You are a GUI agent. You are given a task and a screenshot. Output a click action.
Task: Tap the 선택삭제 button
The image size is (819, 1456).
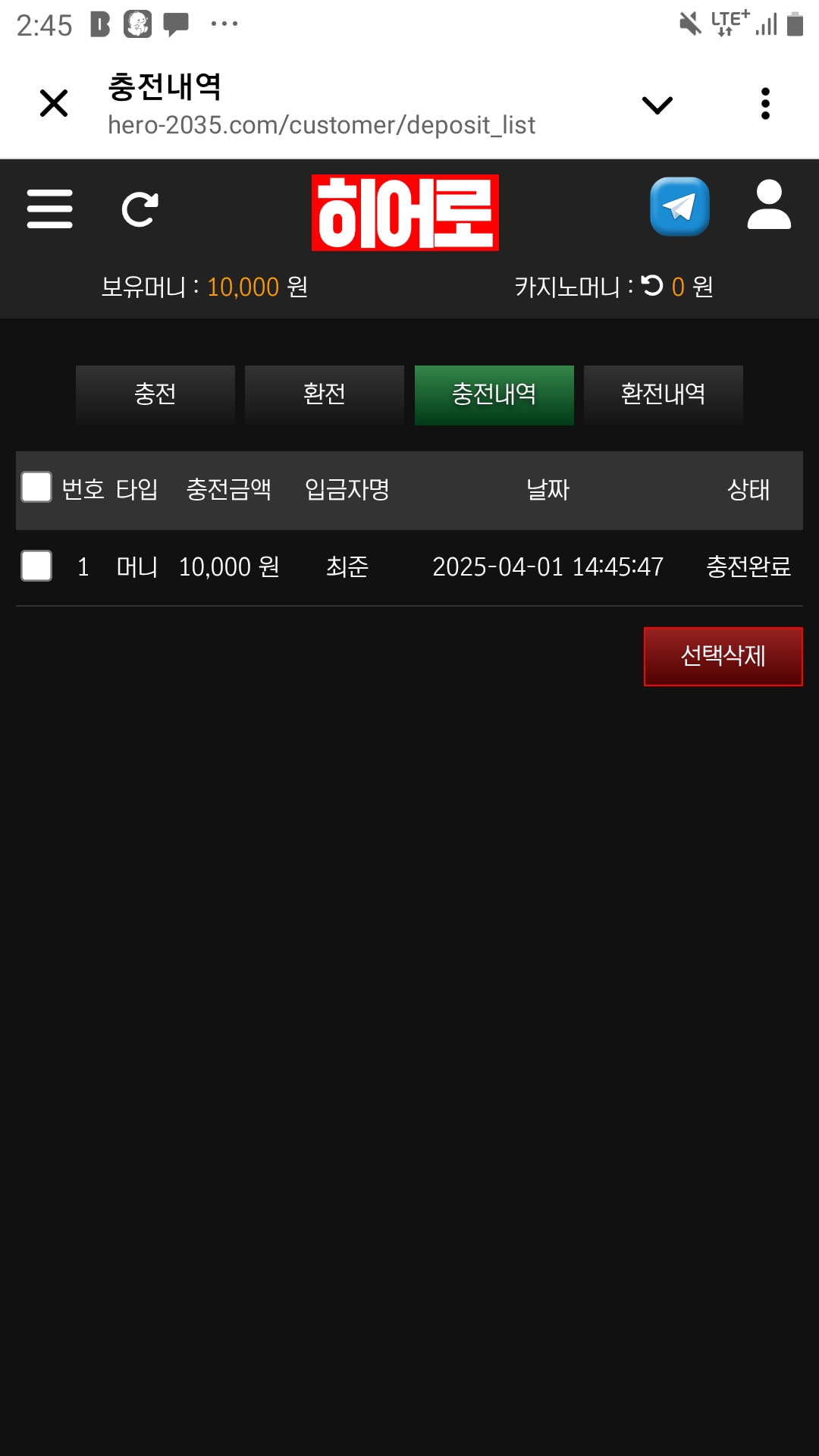coord(723,656)
